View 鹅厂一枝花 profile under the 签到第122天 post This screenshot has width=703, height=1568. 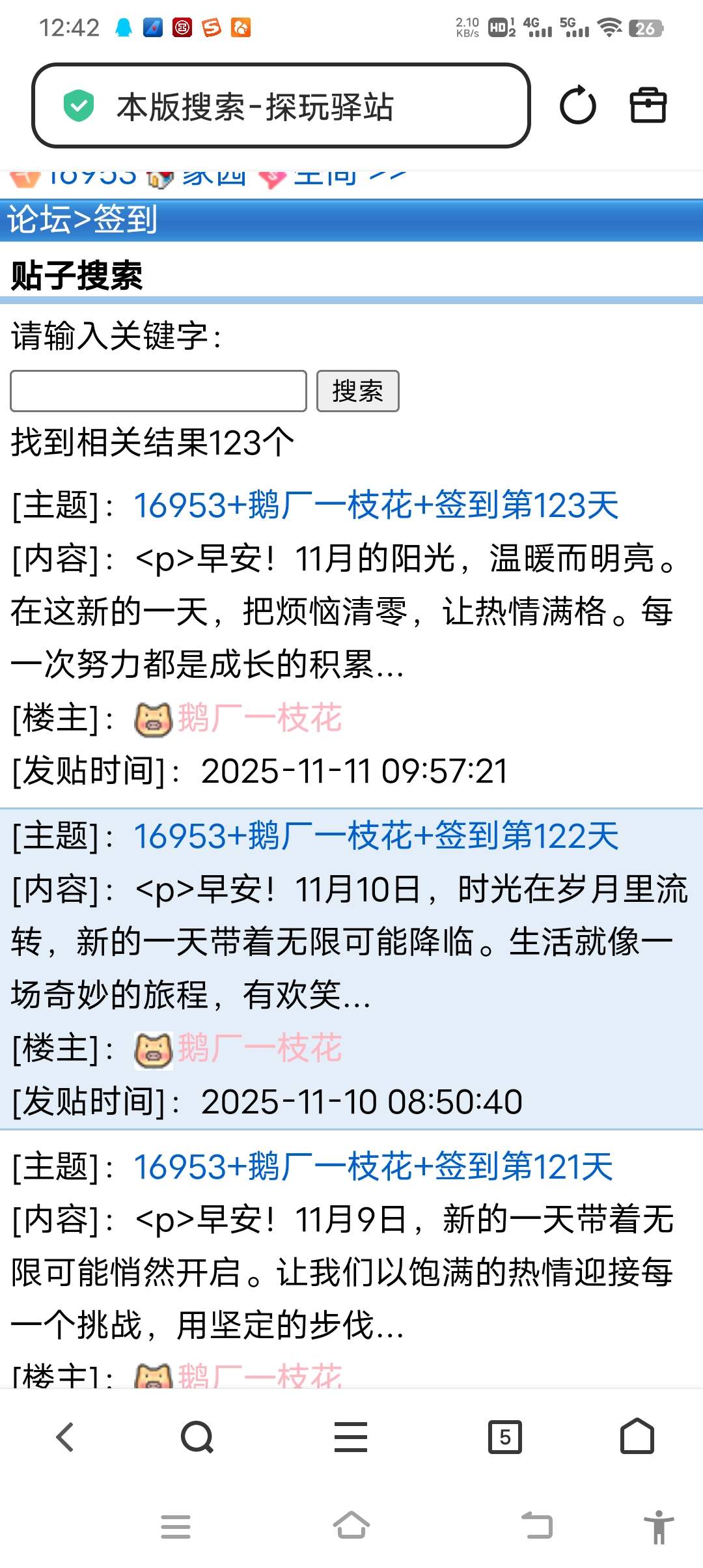click(259, 1048)
